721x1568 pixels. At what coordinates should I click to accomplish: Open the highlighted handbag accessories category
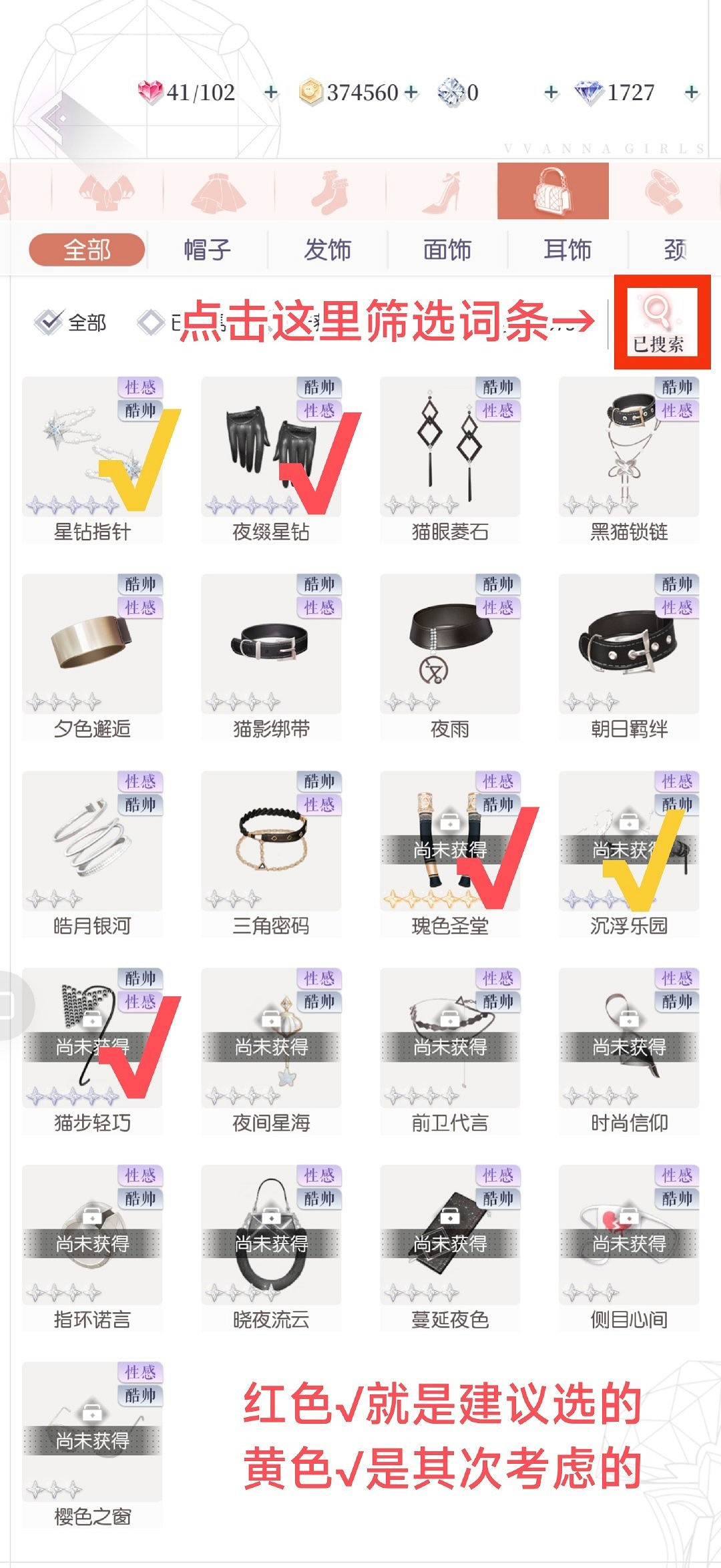553,192
